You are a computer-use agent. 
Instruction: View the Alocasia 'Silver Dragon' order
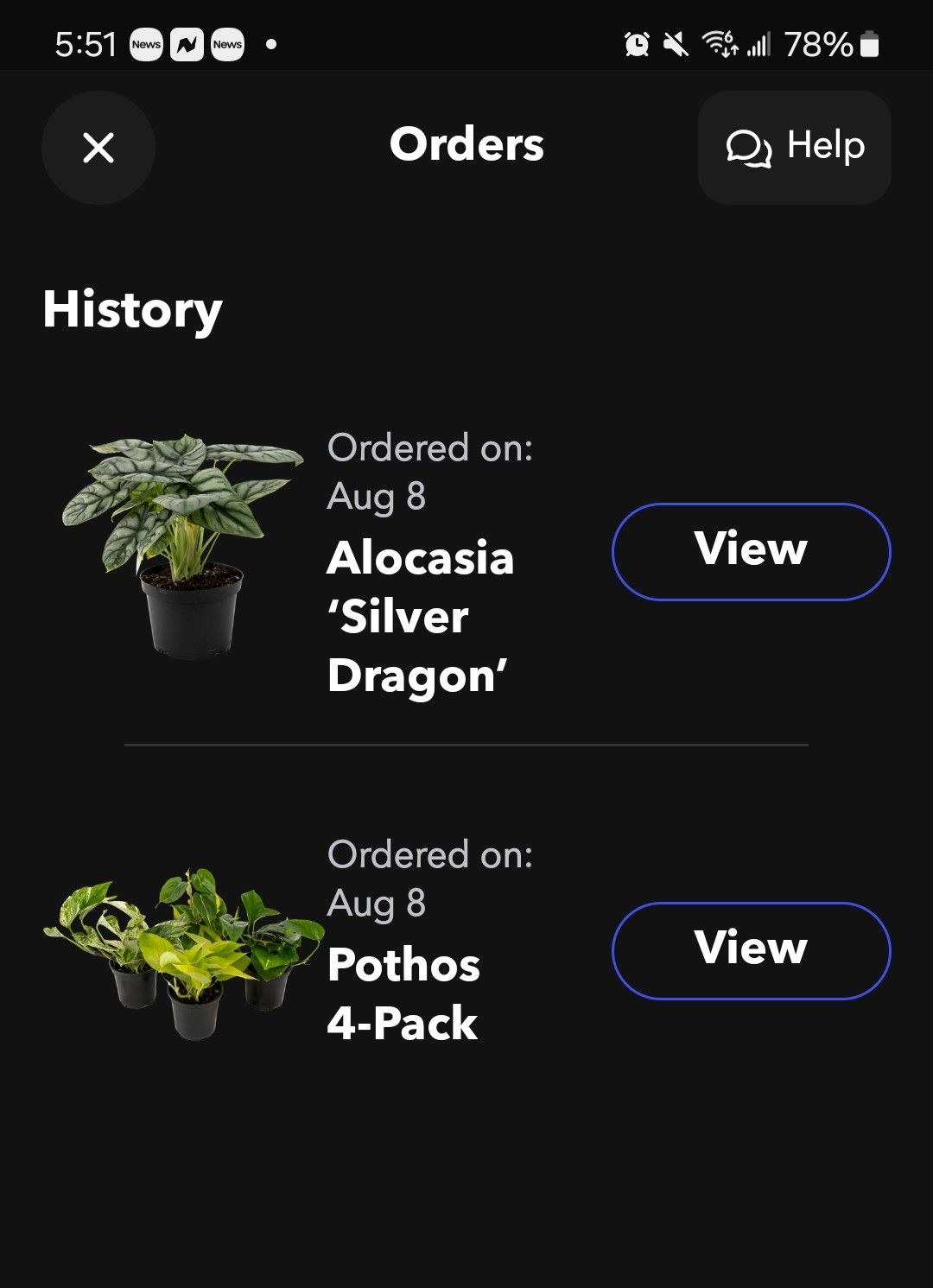coord(752,552)
